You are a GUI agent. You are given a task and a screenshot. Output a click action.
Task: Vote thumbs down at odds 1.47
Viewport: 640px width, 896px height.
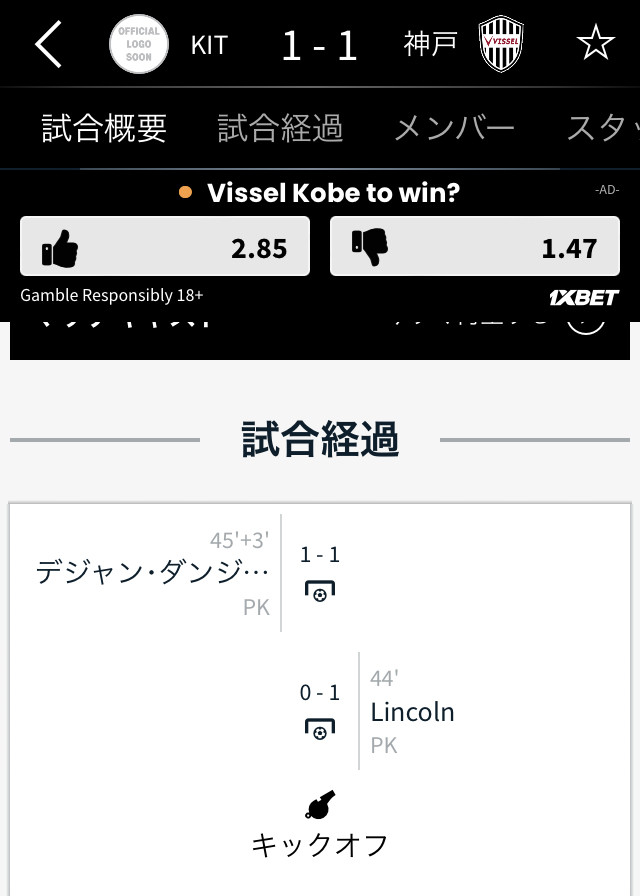click(474, 247)
